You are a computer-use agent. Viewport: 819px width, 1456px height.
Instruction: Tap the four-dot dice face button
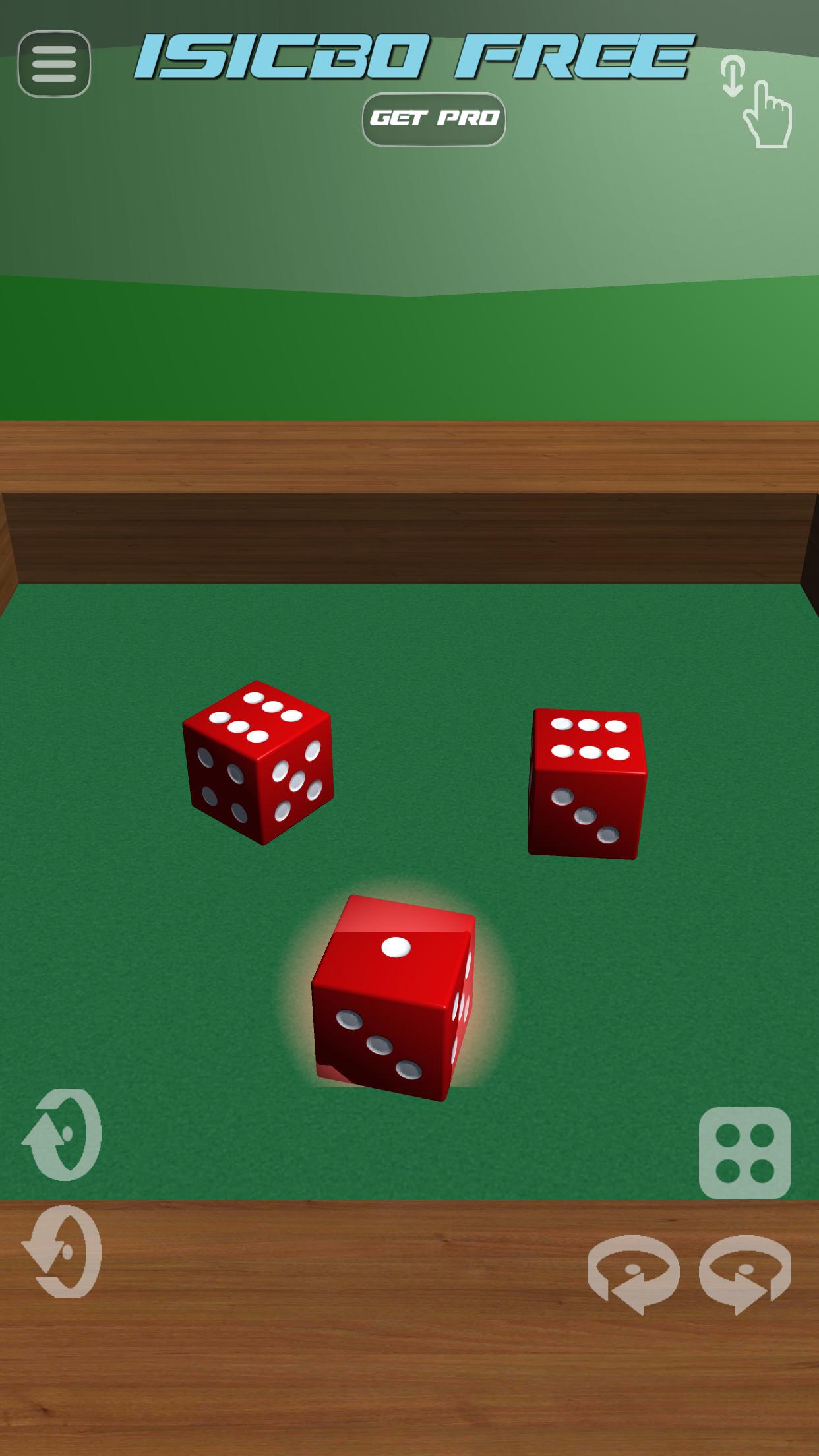pyautogui.click(x=744, y=1153)
